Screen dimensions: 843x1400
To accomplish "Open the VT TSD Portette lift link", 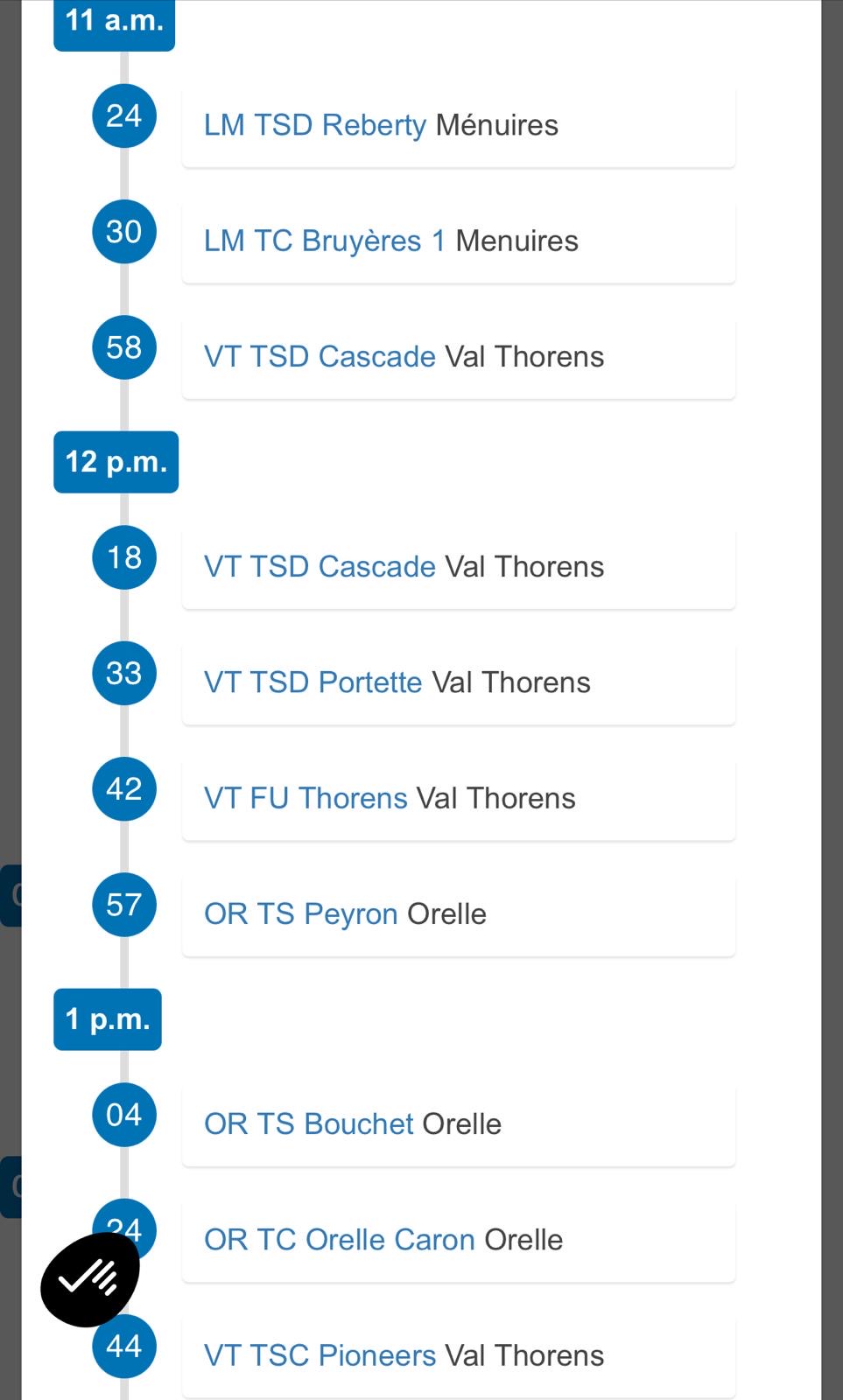I will (x=313, y=682).
